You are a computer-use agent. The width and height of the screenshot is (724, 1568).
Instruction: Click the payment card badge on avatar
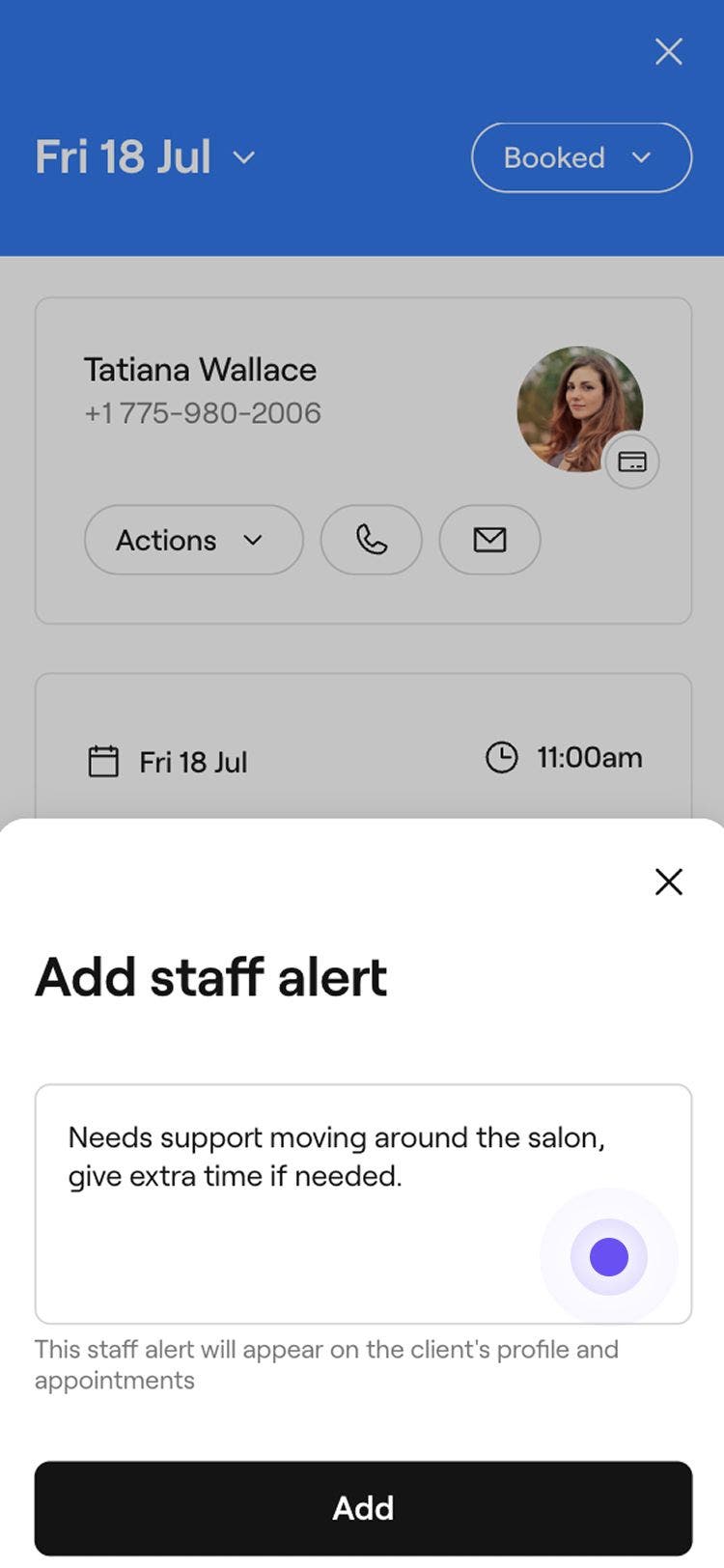pos(632,462)
